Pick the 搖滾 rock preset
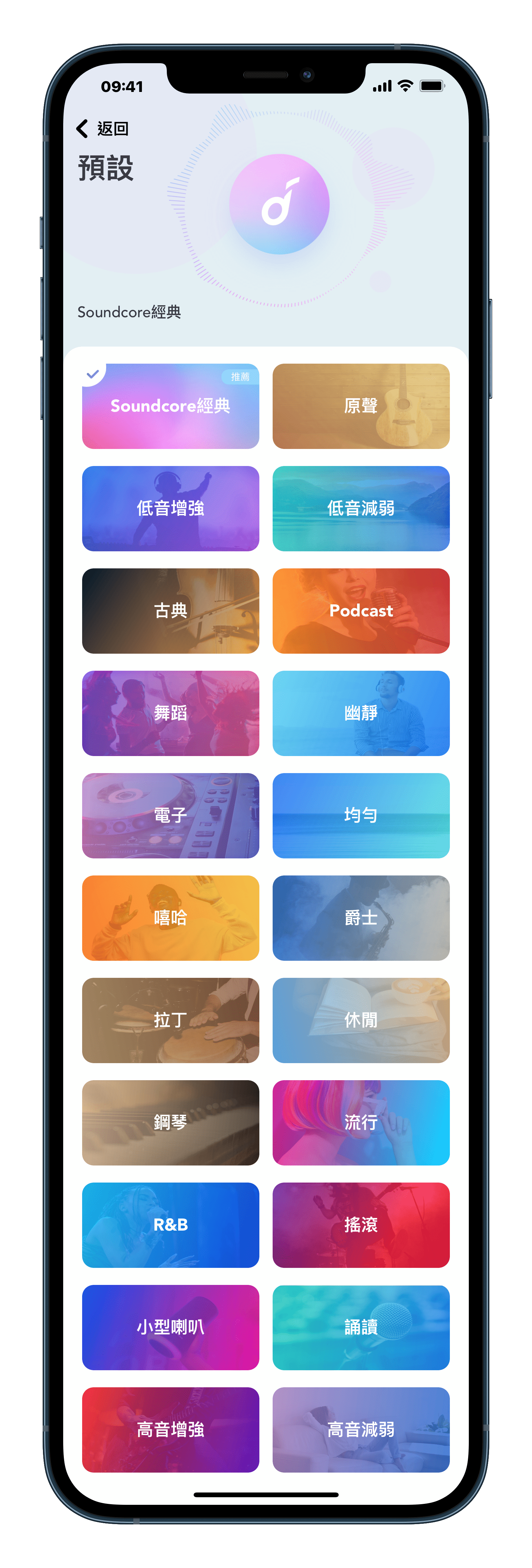Screen dimensions: 532x1568 pos(361,1224)
